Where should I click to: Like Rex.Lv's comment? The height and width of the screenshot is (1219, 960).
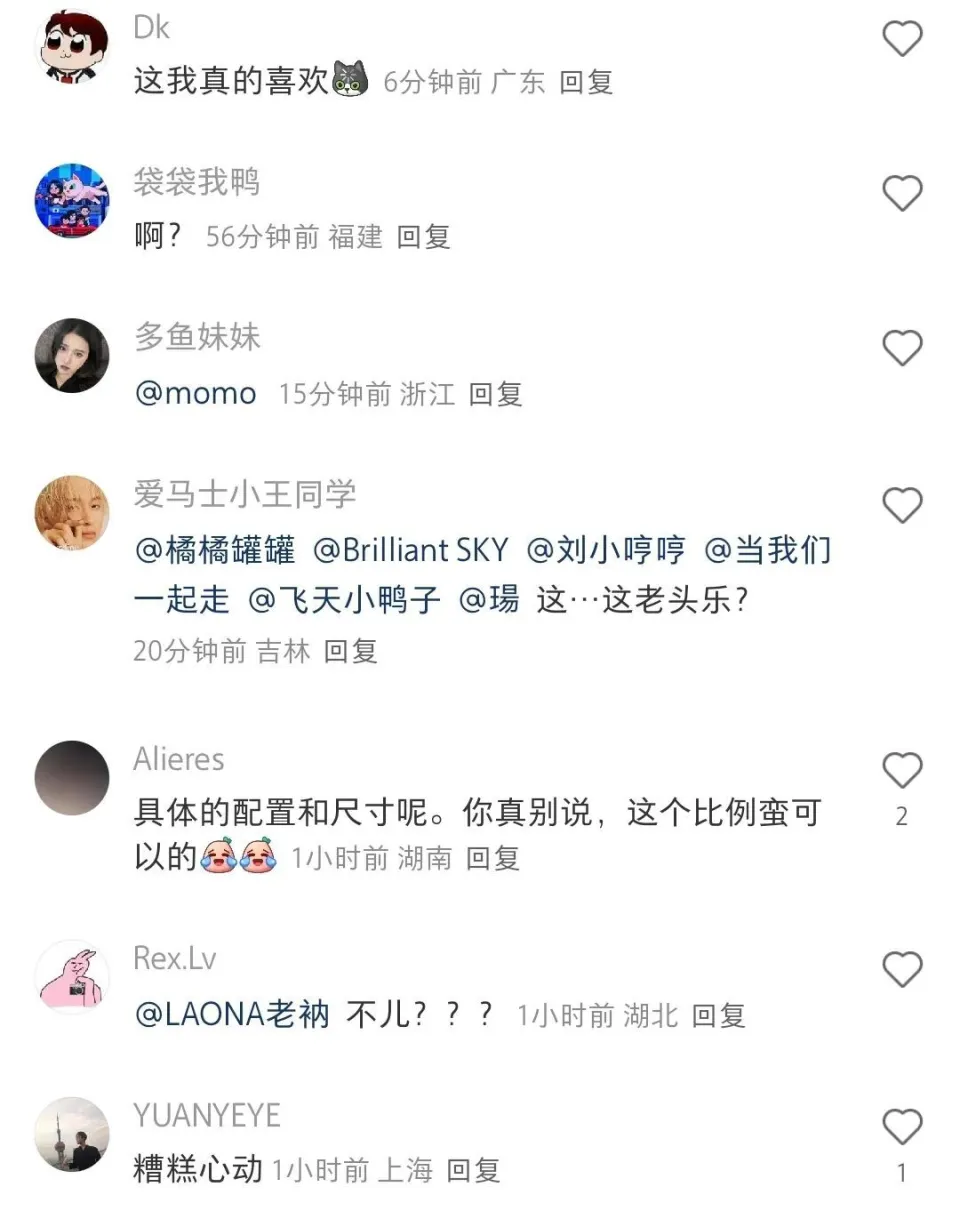tap(902, 970)
